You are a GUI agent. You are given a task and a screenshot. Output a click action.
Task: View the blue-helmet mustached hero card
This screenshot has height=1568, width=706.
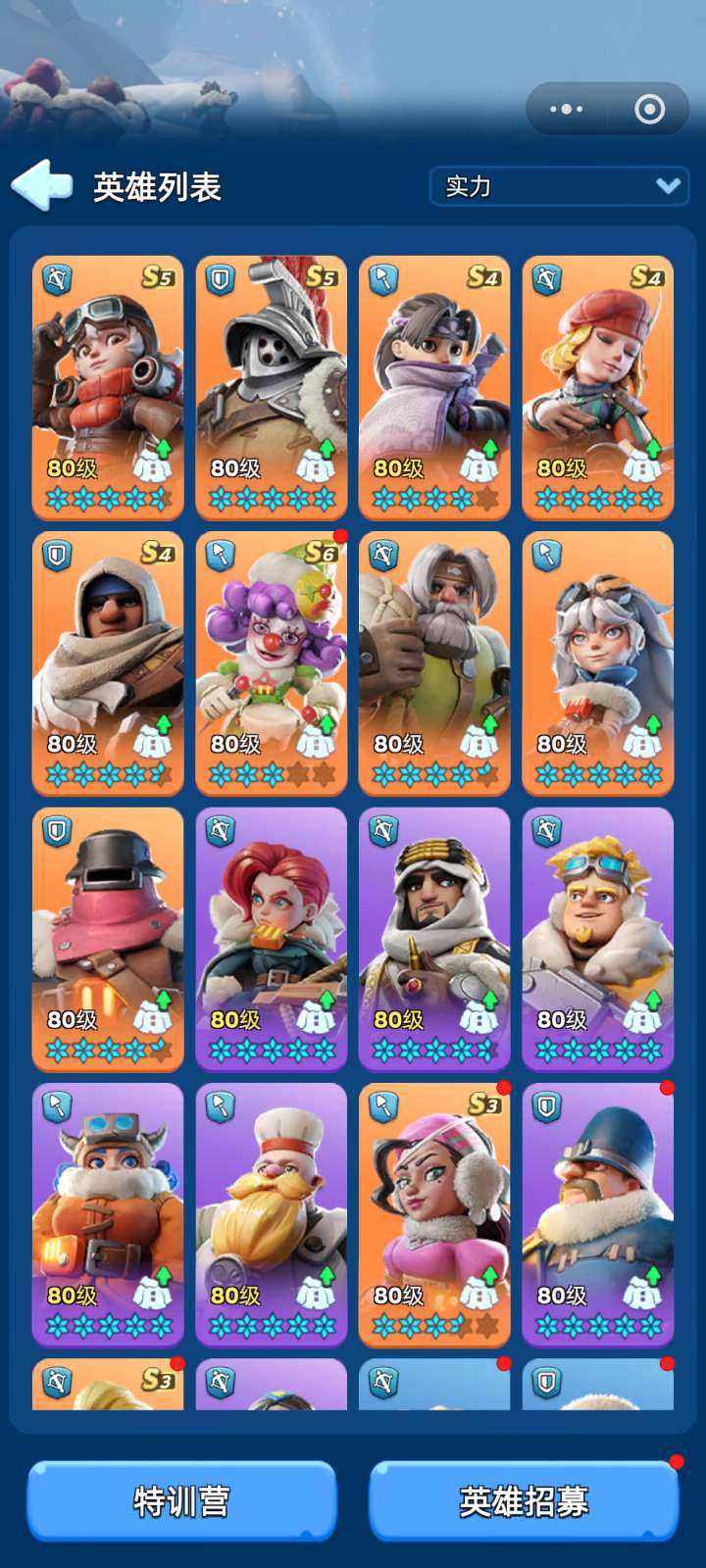point(598,1213)
